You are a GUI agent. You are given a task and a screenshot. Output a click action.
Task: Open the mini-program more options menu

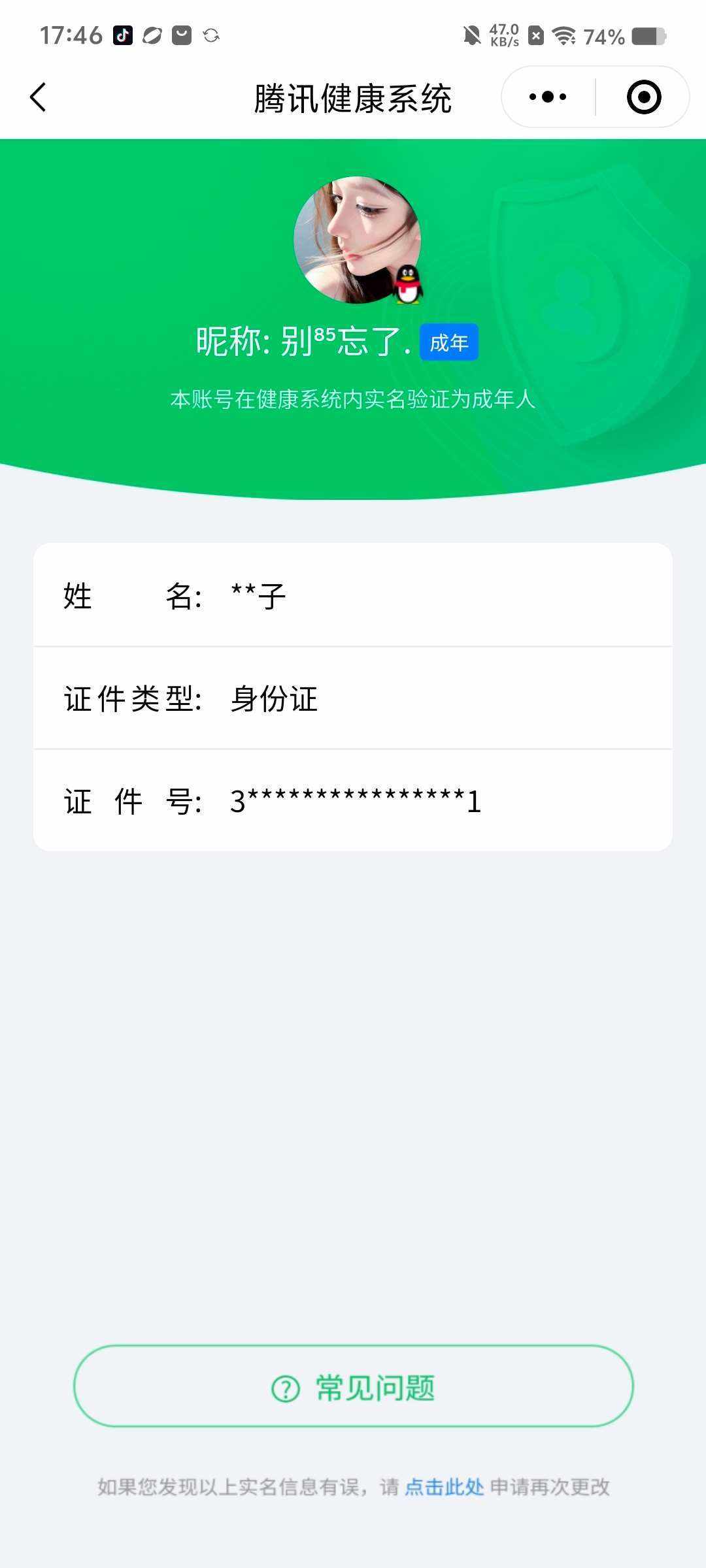coord(546,96)
